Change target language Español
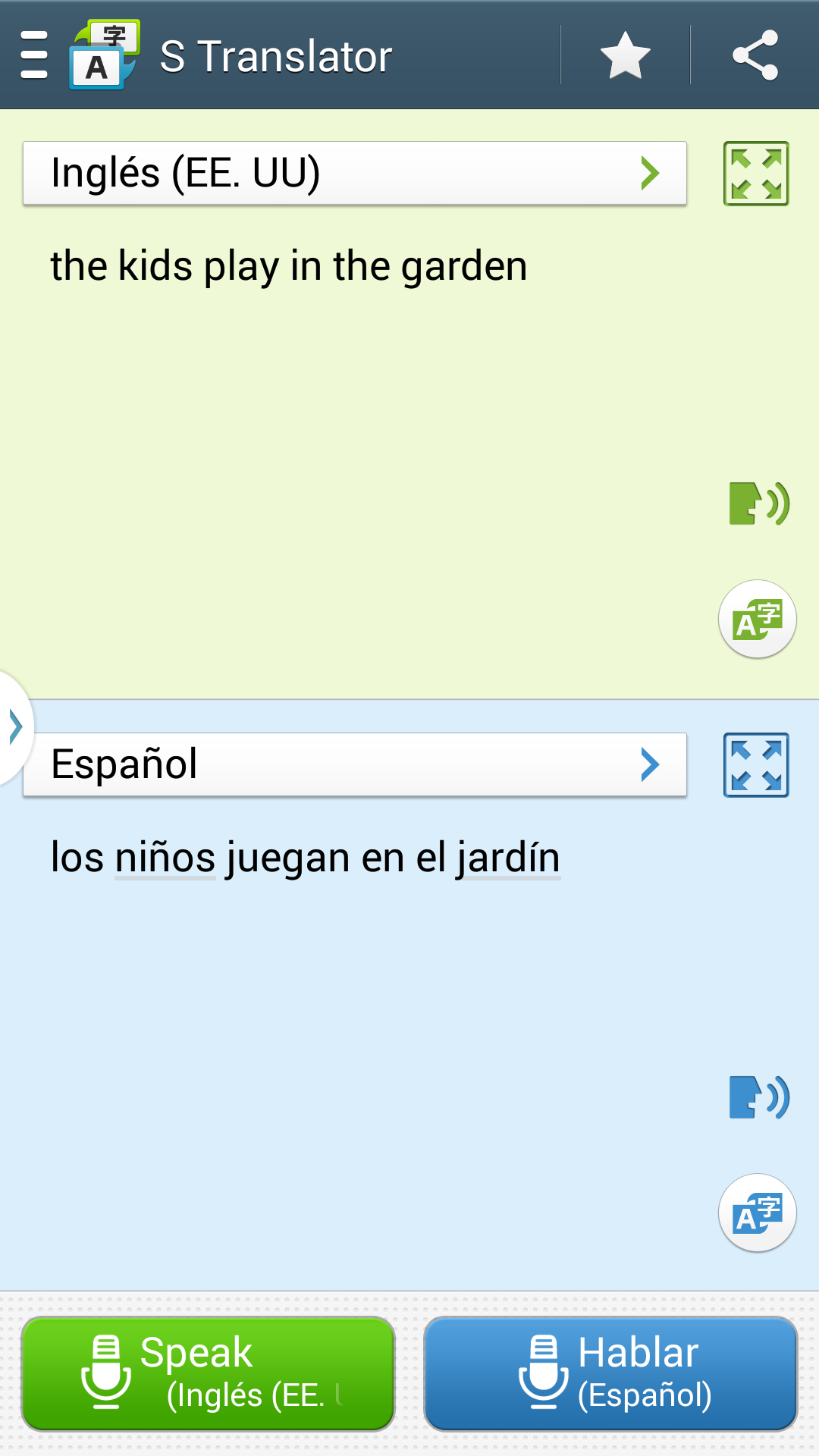819x1456 pixels. click(x=354, y=764)
